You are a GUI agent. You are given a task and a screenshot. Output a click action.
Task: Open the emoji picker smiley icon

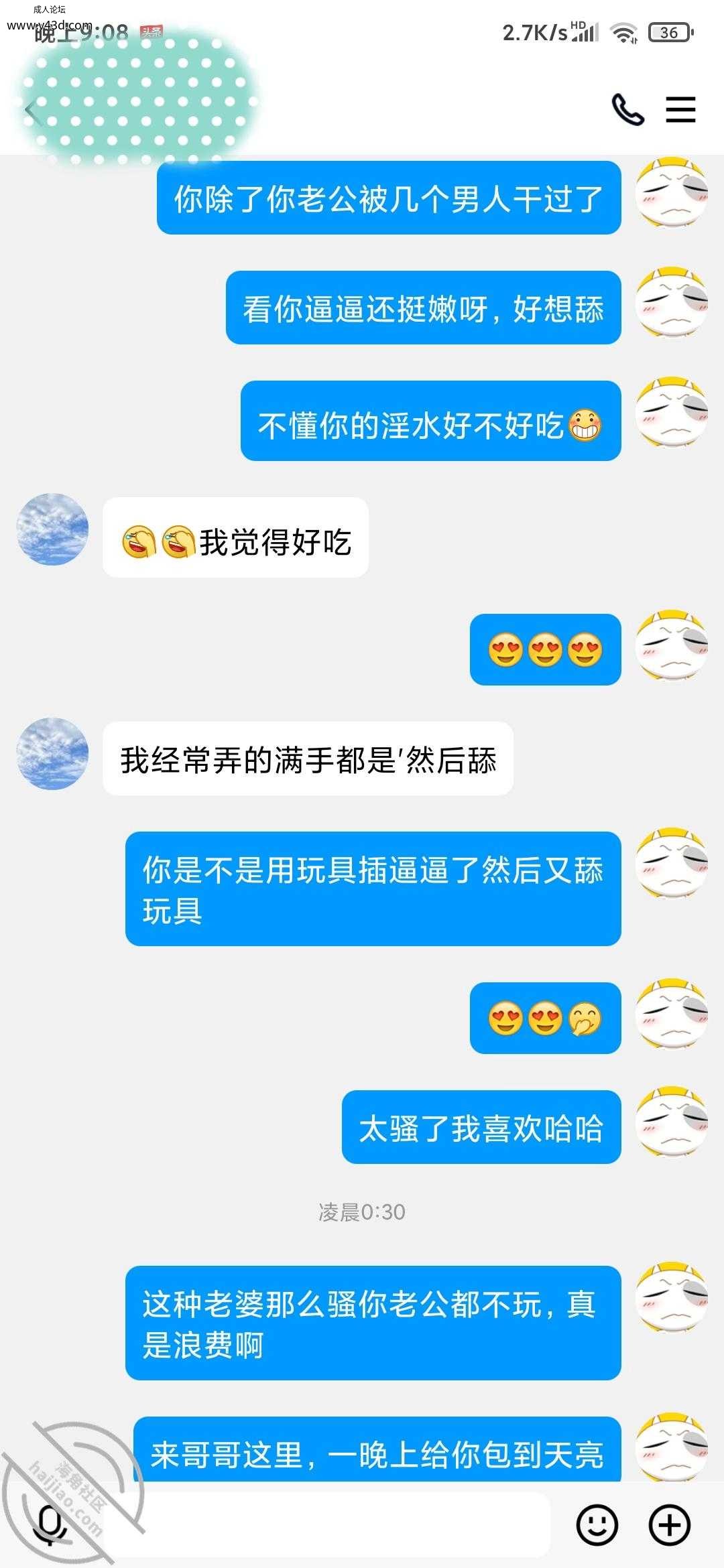597,1525
